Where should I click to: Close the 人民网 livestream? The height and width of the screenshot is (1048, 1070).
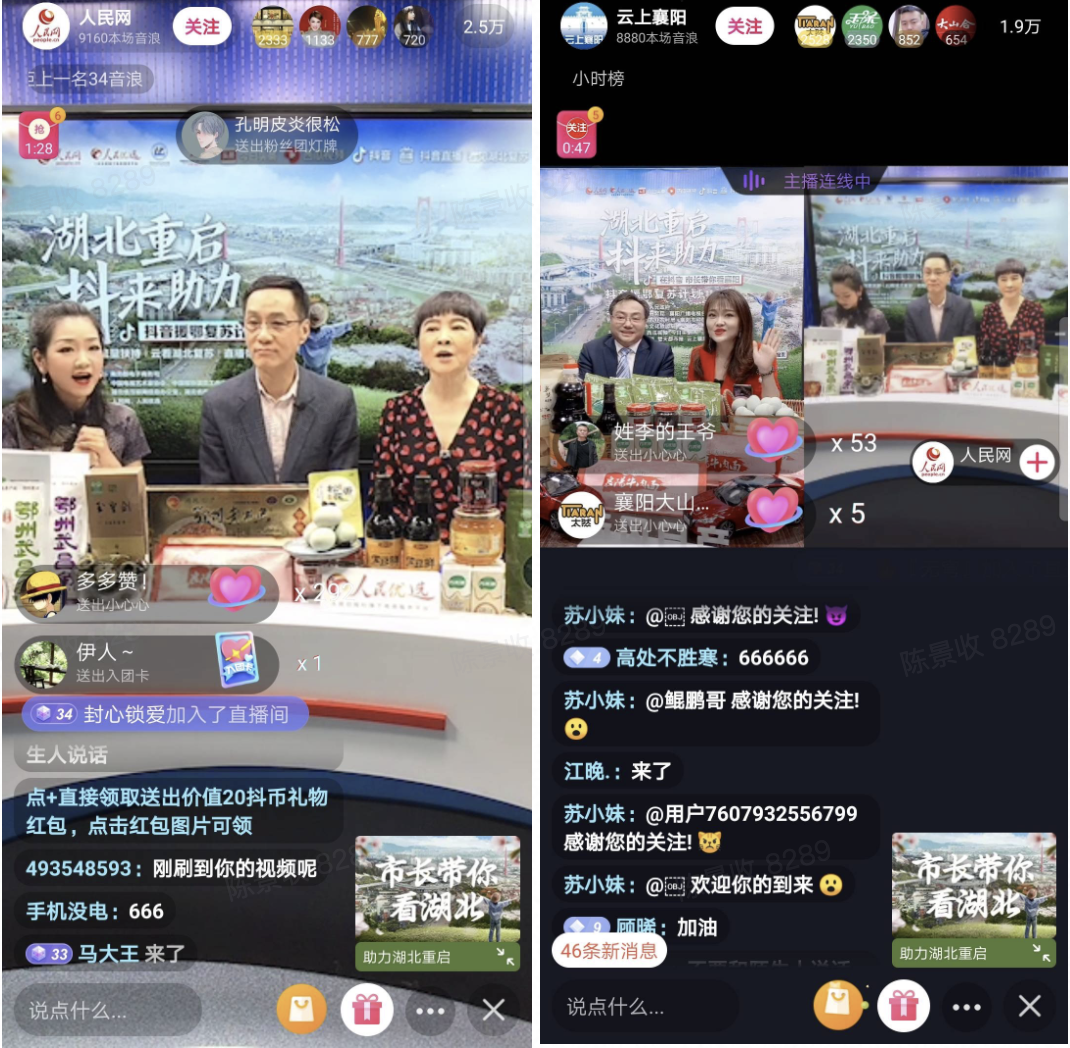coord(493,1010)
